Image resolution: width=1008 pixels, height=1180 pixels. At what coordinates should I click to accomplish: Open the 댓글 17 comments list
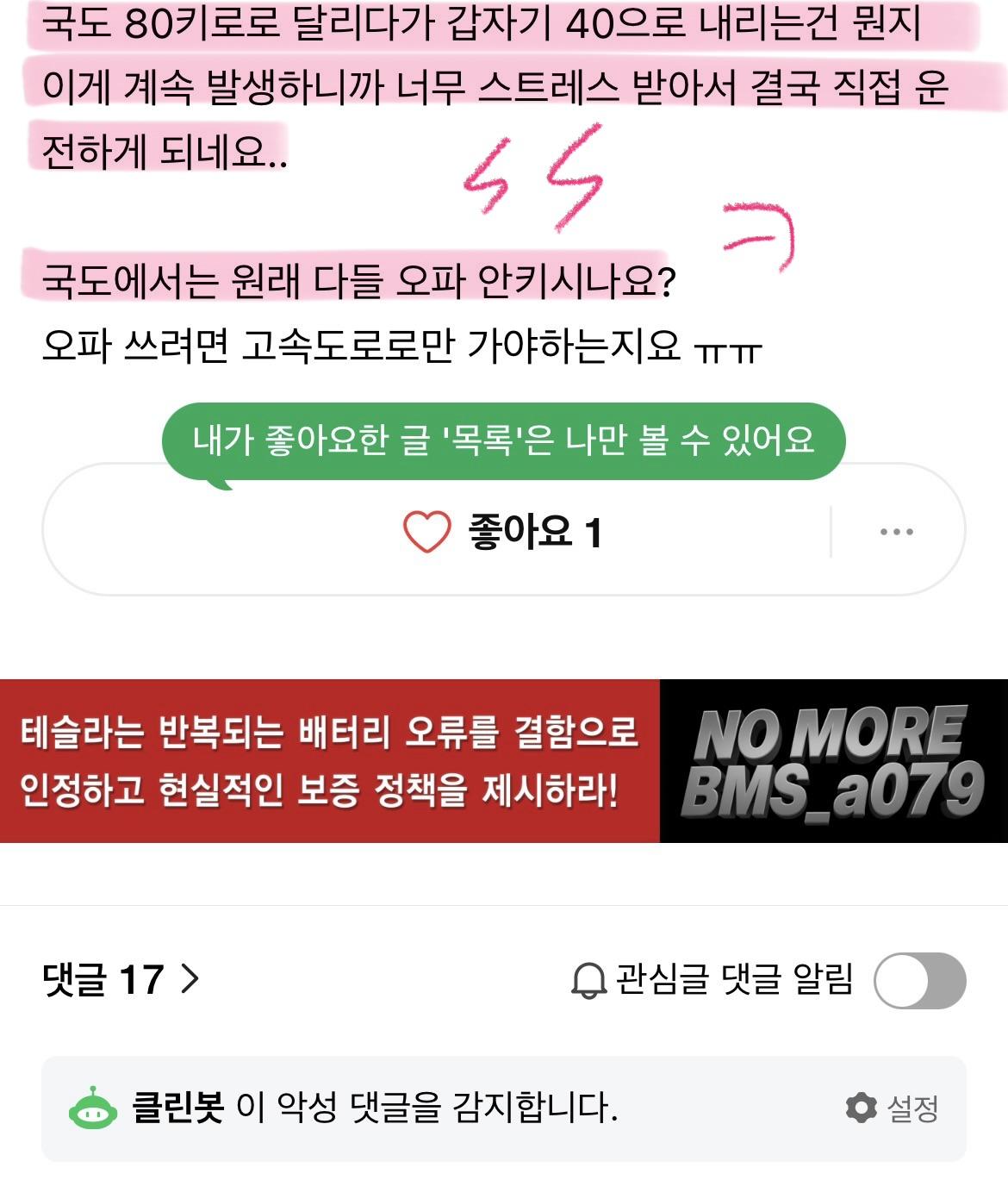pyautogui.click(x=121, y=980)
